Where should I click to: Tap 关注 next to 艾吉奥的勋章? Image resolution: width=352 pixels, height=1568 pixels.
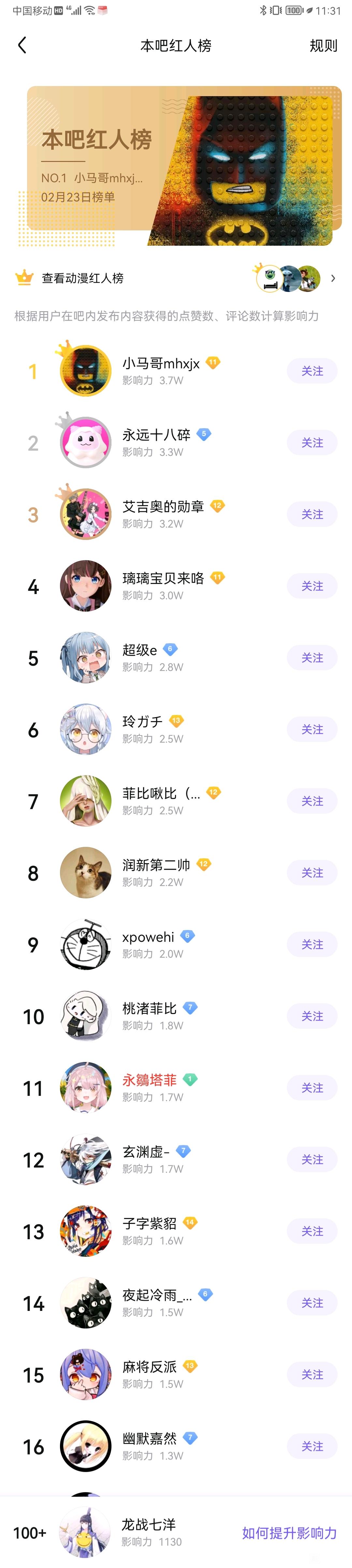point(312,514)
